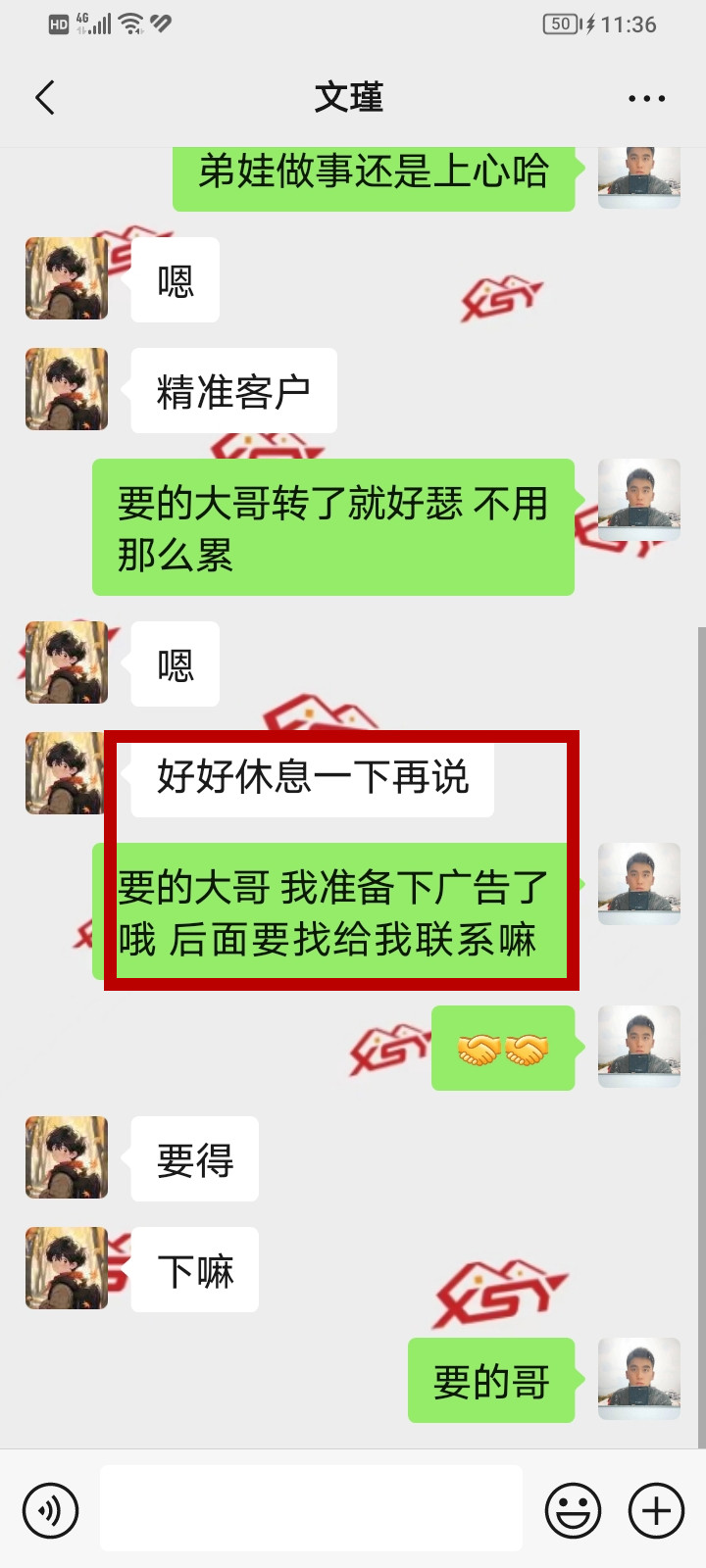Open the three-dot chat info menu
Screen dimensions: 706x1568
pyautogui.click(x=646, y=99)
